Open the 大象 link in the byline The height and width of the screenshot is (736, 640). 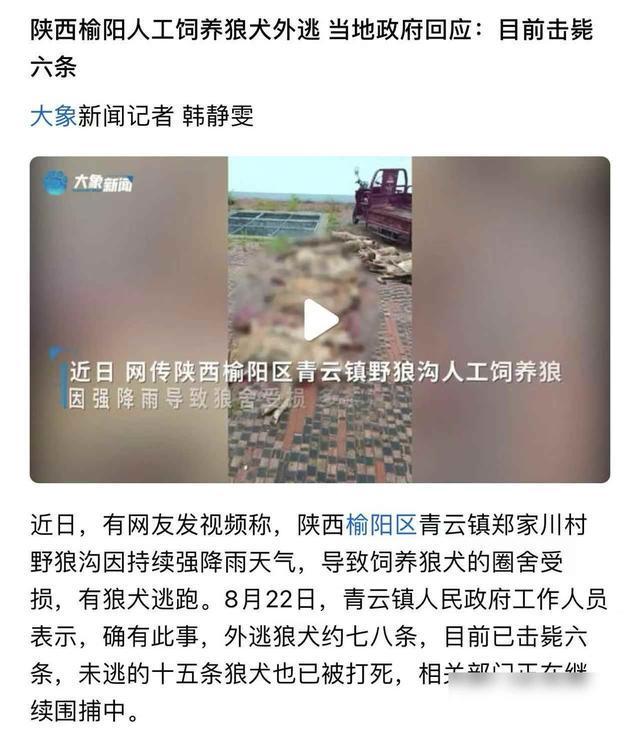coord(52,116)
